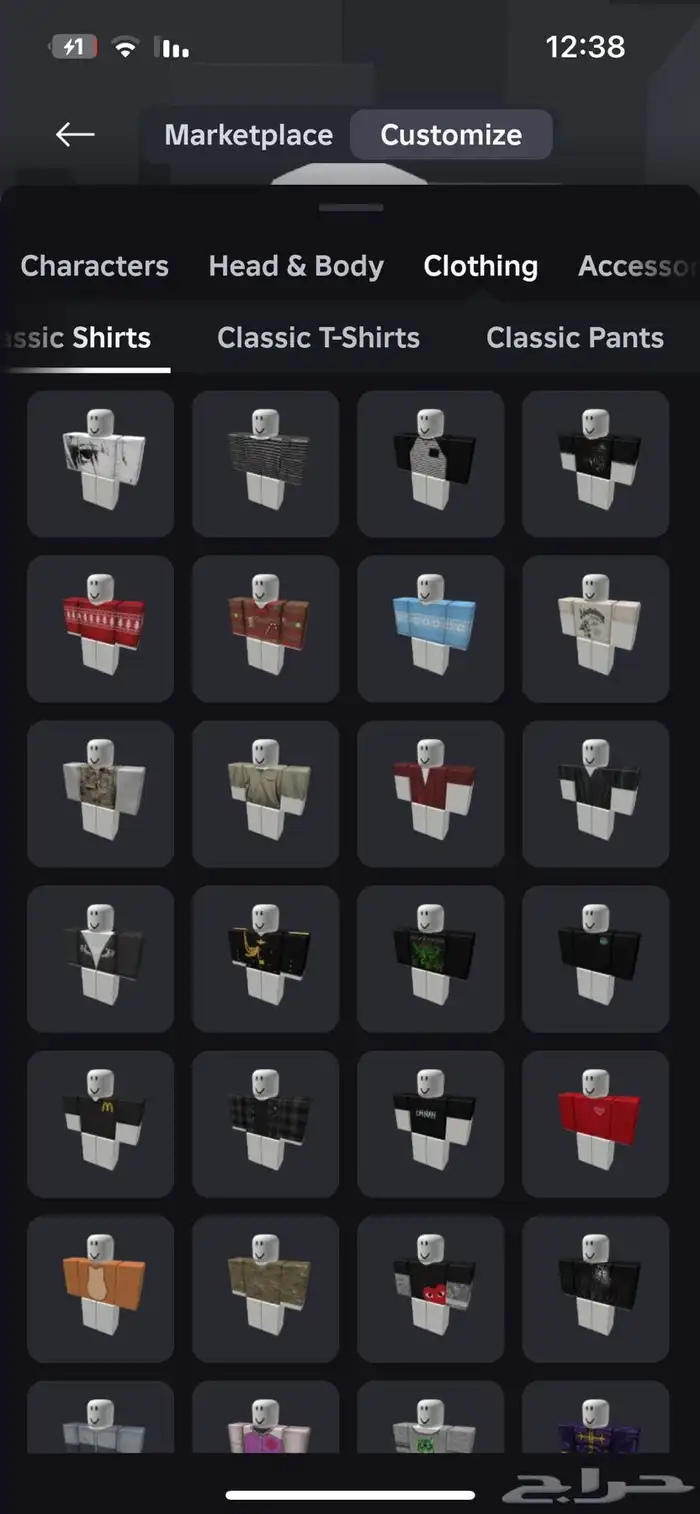This screenshot has width=700, height=1514.
Task: Go back using the arrow icon
Action: [x=75, y=134]
